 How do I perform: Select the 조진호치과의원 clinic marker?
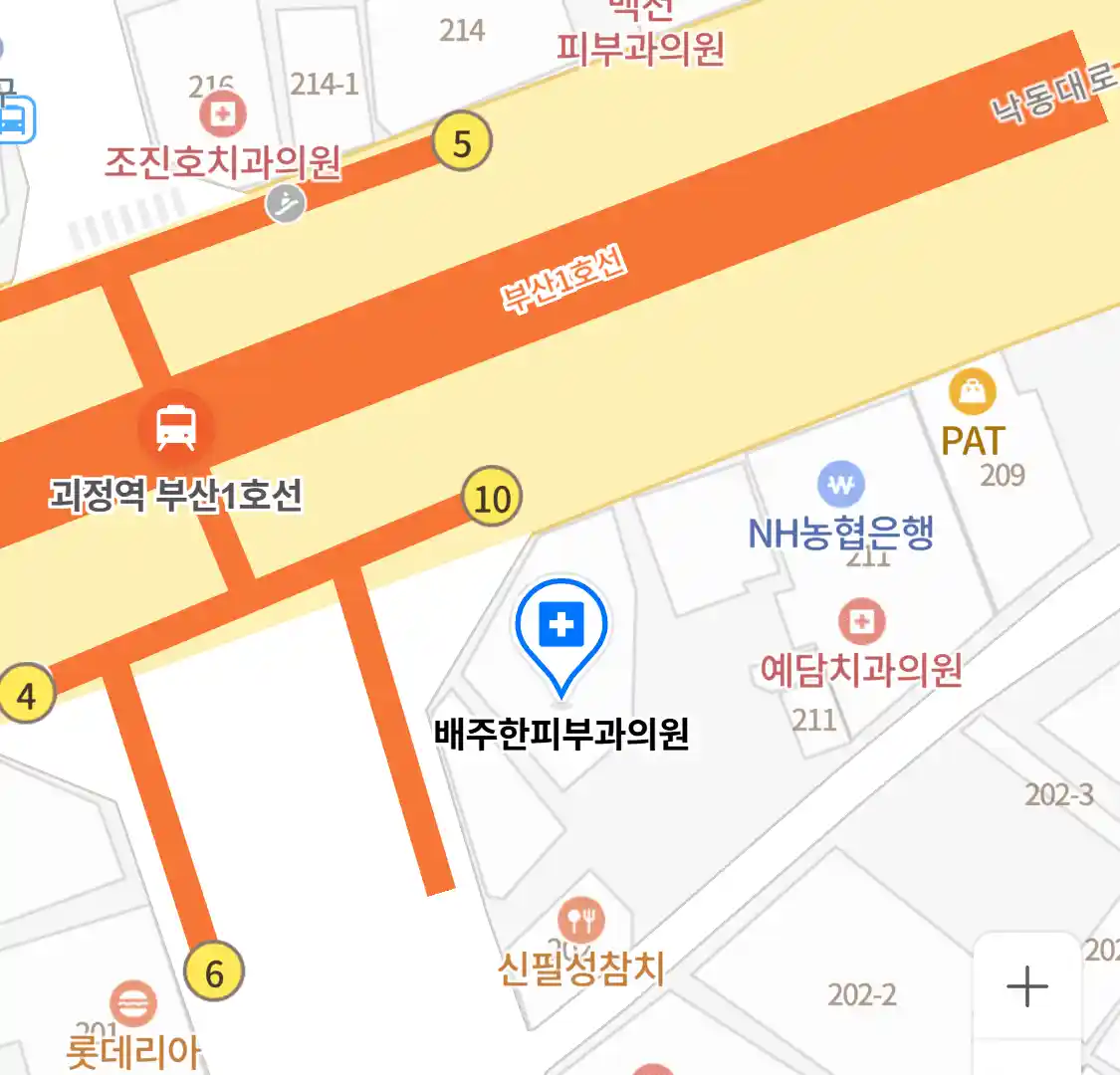point(222,114)
